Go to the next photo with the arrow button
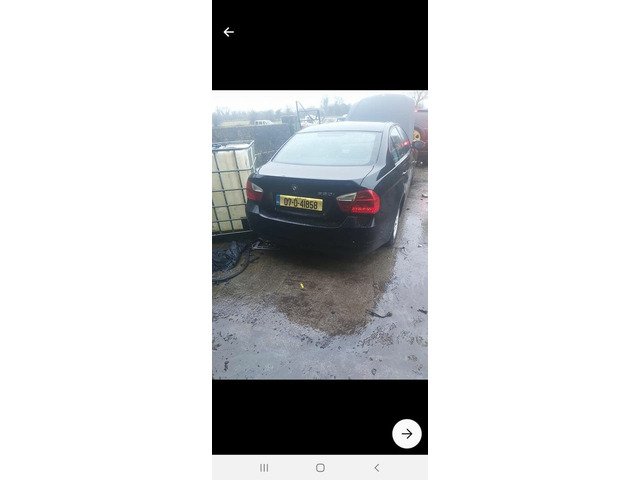The width and height of the screenshot is (640, 480). [406, 433]
